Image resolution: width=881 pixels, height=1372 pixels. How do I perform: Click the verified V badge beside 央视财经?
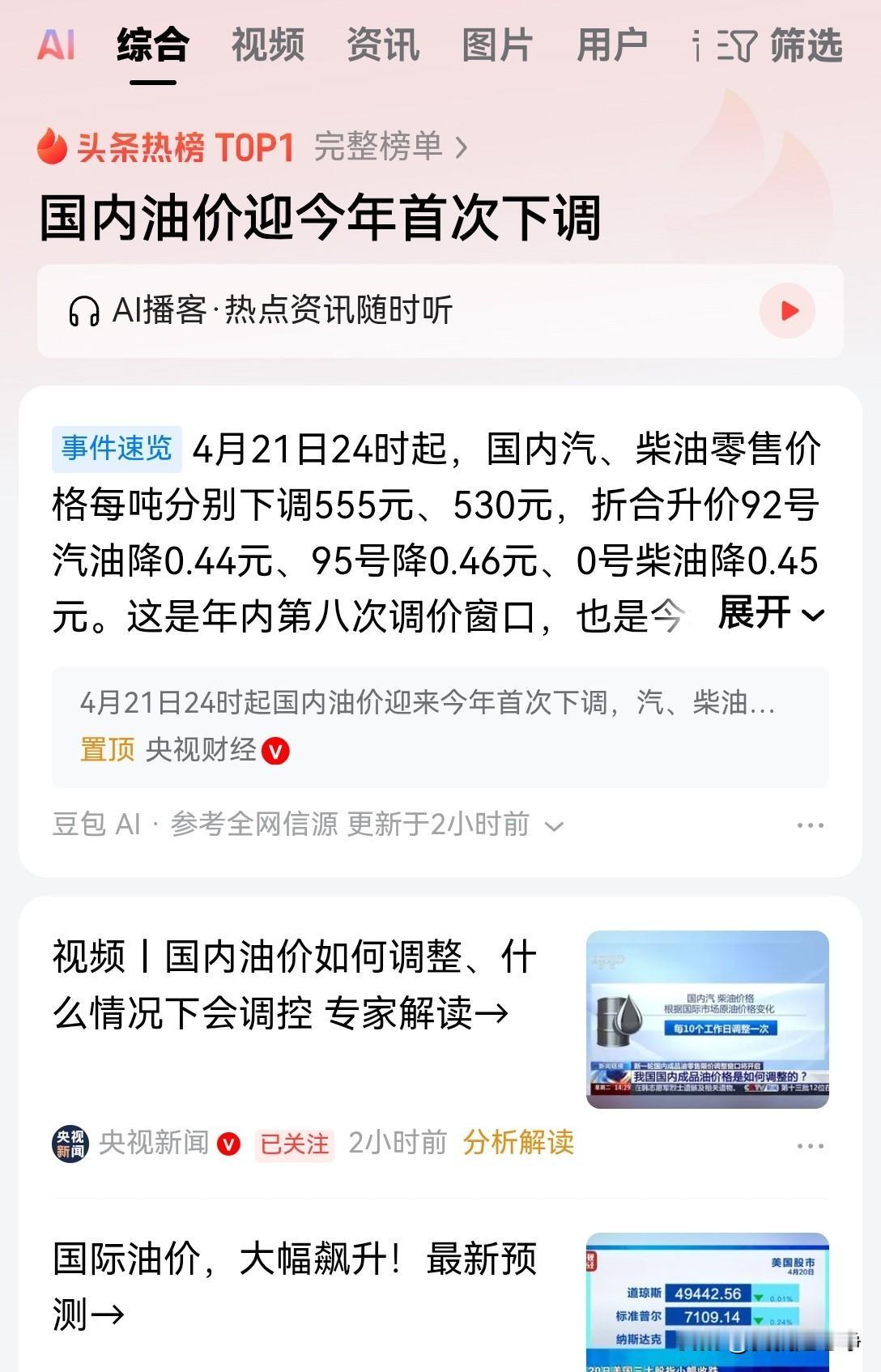(x=275, y=751)
